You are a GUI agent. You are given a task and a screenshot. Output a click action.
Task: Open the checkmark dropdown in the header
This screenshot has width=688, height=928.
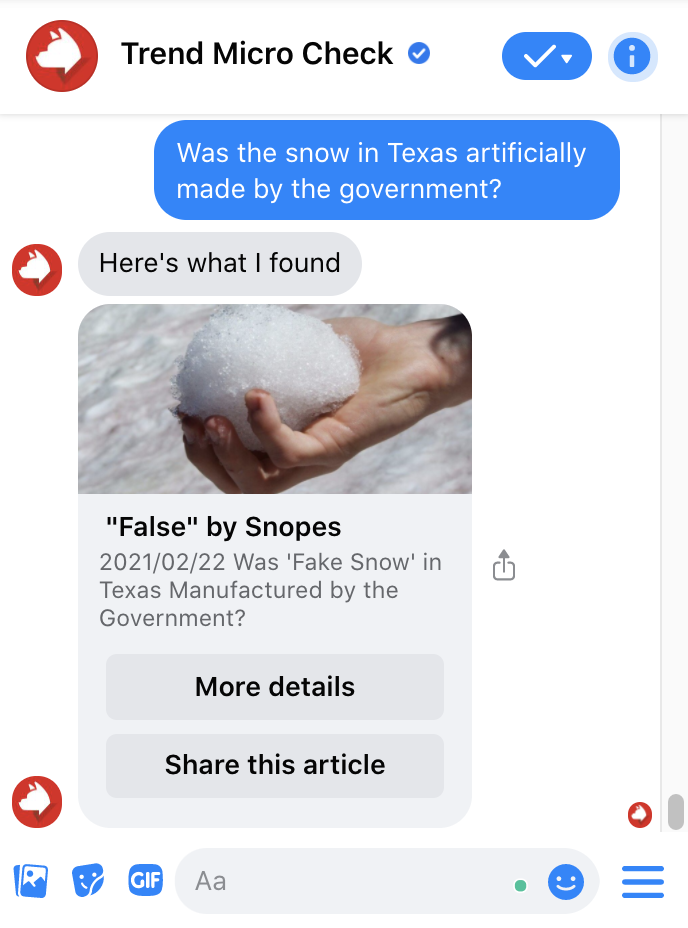[546, 57]
